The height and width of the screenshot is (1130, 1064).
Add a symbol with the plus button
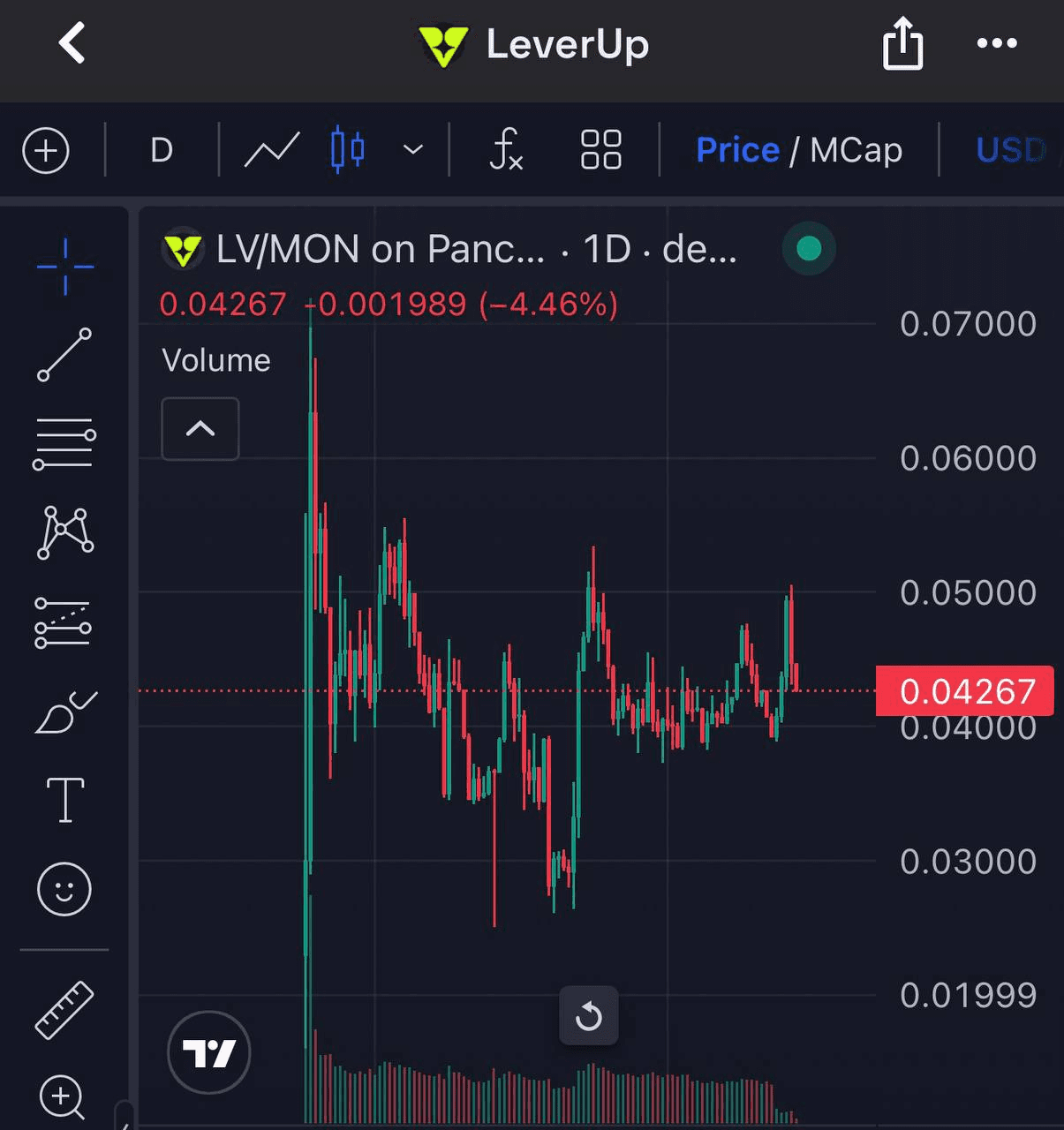[46, 150]
